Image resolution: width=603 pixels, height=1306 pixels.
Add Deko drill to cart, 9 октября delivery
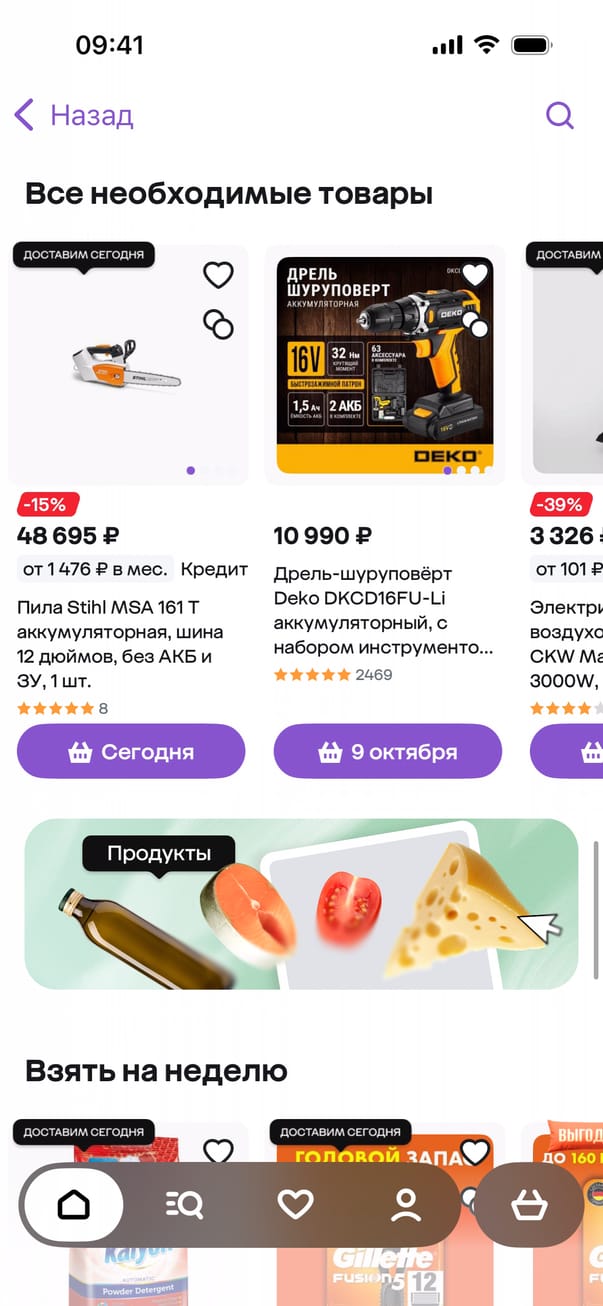click(x=388, y=751)
